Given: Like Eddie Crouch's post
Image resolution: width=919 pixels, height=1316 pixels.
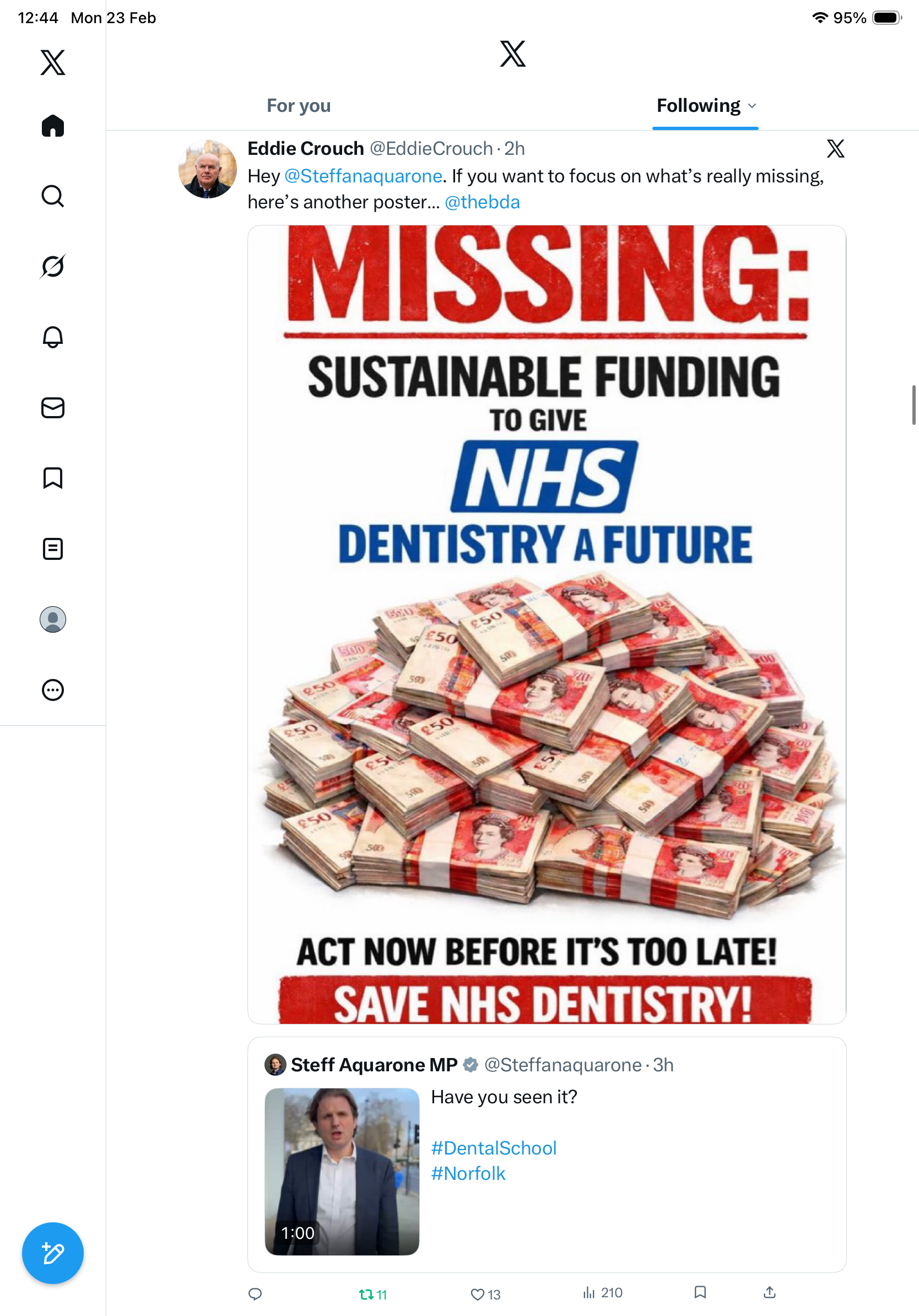Looking at the screenshot, I should click(478, 1293).
